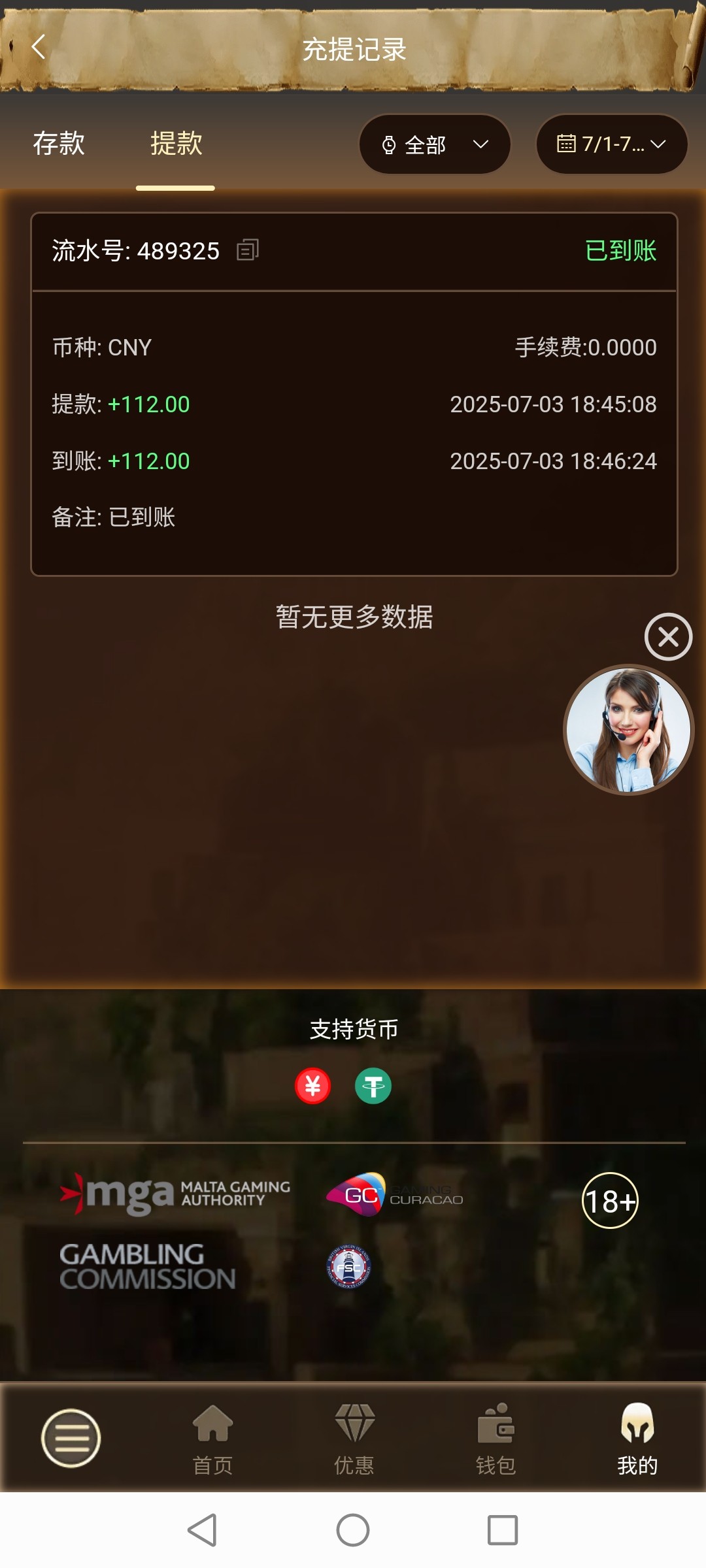The height and width of the screenshot is (1568, 706).
Task: Tap the system back button
Action: 202,1530
